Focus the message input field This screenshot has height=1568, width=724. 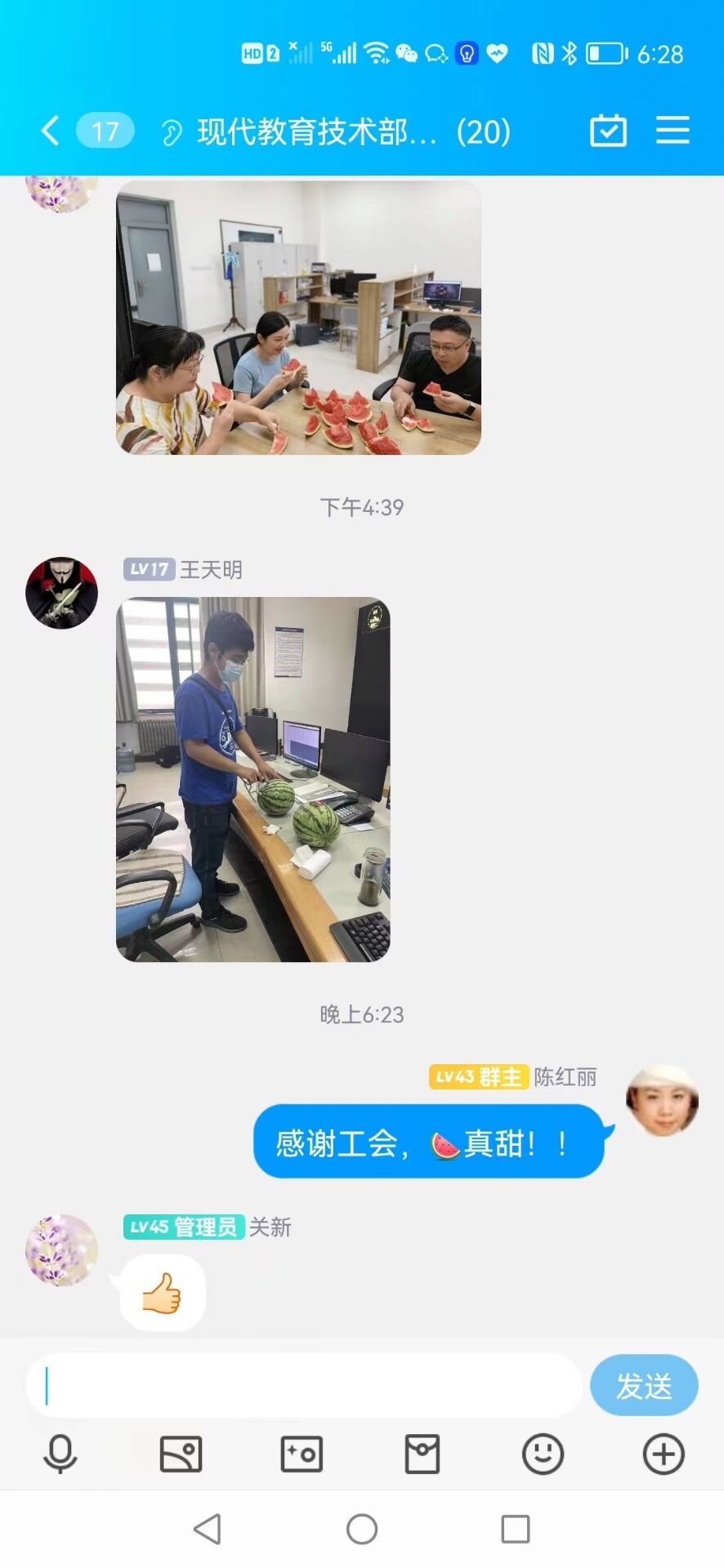coord(302,1386)
